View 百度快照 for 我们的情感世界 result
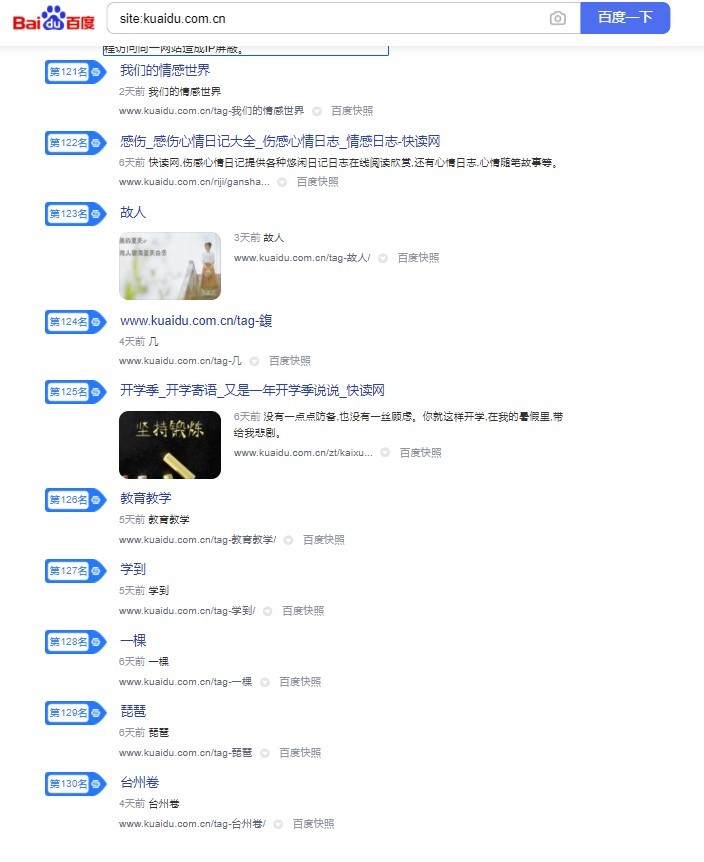This screenshot has width=704, height=862. click(352, 111)
